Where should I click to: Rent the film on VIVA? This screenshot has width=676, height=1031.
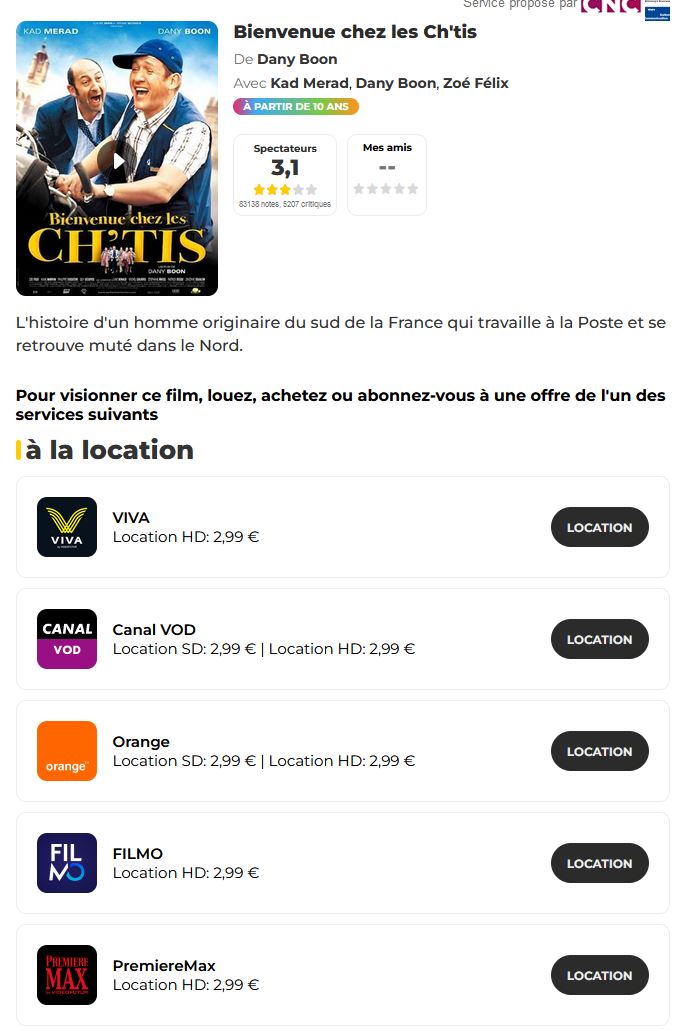pyautogui.click(x=599, y=527)
